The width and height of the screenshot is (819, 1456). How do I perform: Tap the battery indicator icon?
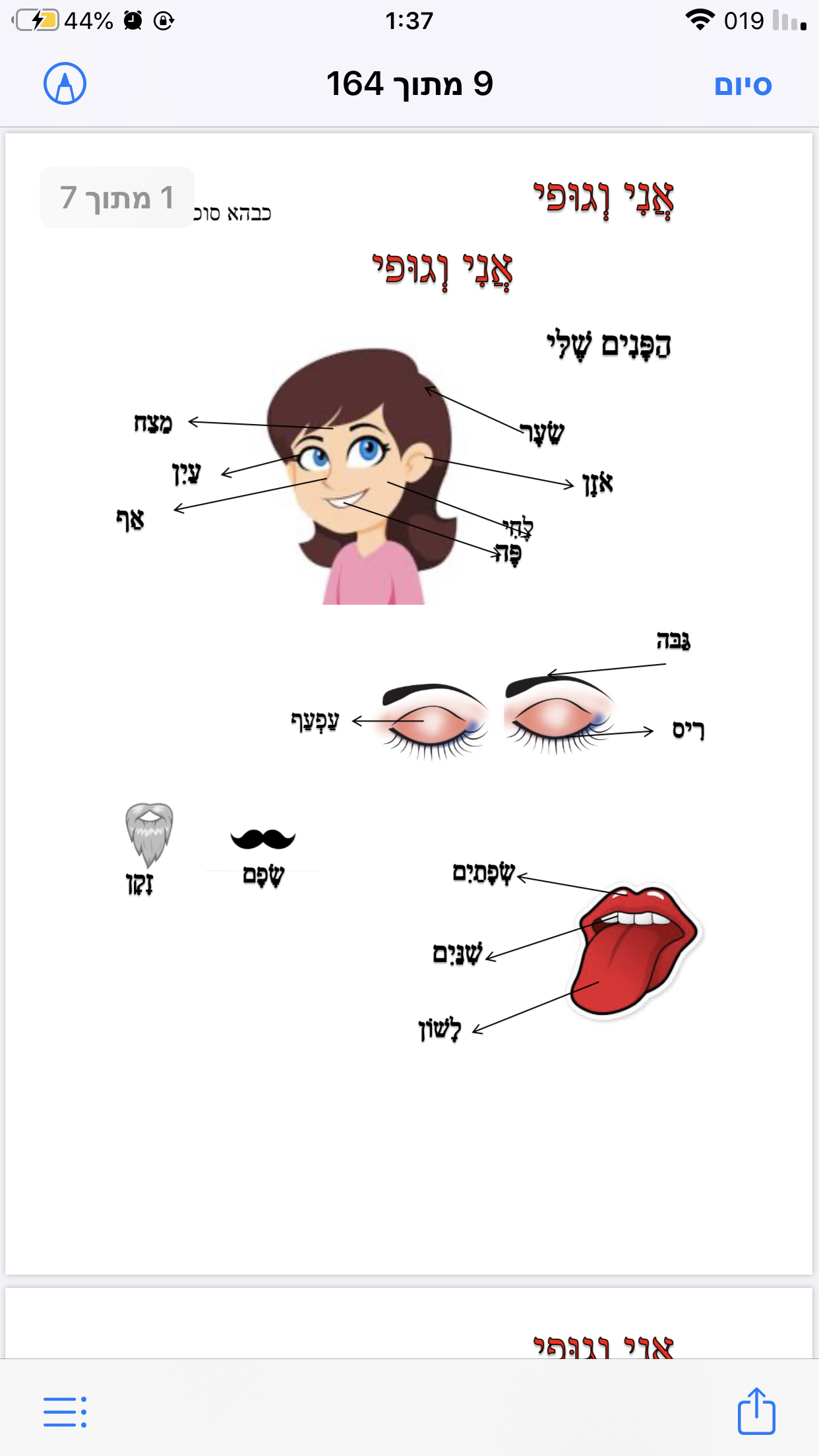[36, 18]
